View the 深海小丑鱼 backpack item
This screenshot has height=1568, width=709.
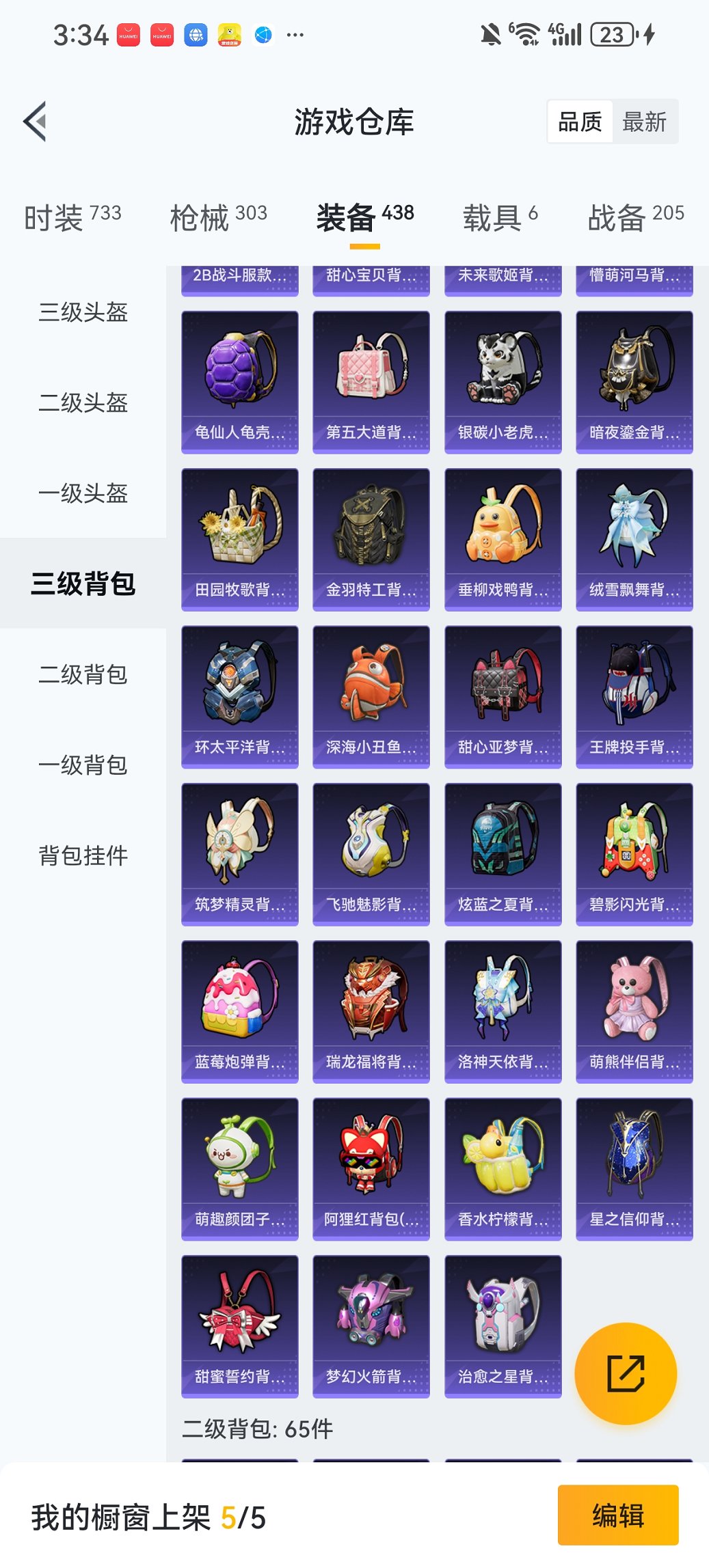(371, 697)
